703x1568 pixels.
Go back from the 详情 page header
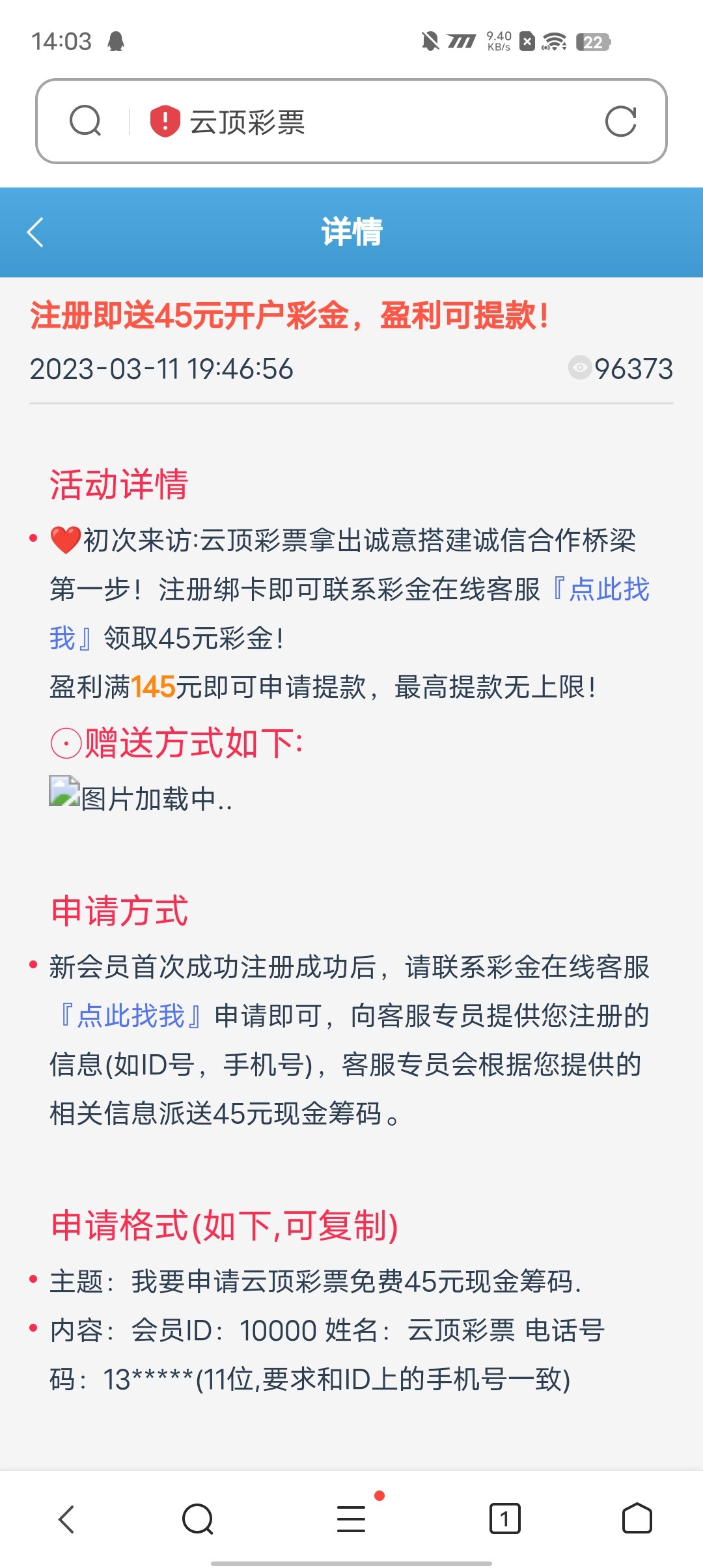pyautogui.click(x=36, y=232)
